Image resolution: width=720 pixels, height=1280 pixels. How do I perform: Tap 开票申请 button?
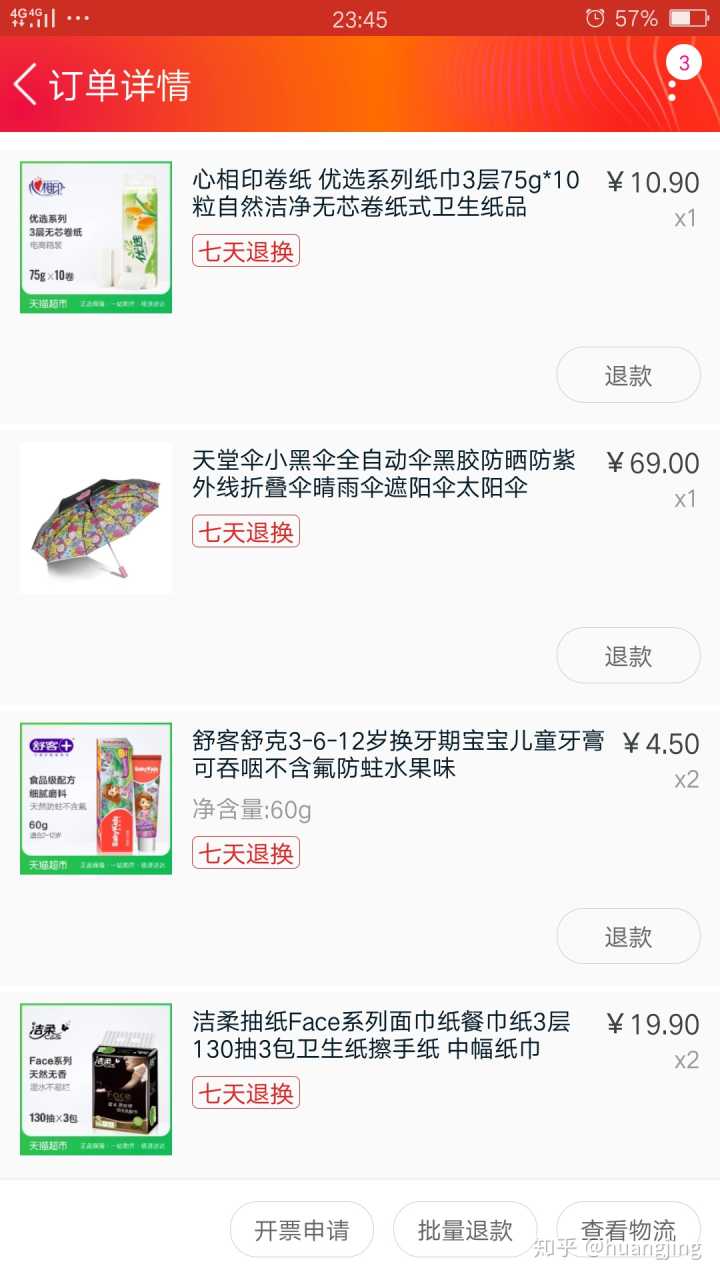(x=302, y=1230)
